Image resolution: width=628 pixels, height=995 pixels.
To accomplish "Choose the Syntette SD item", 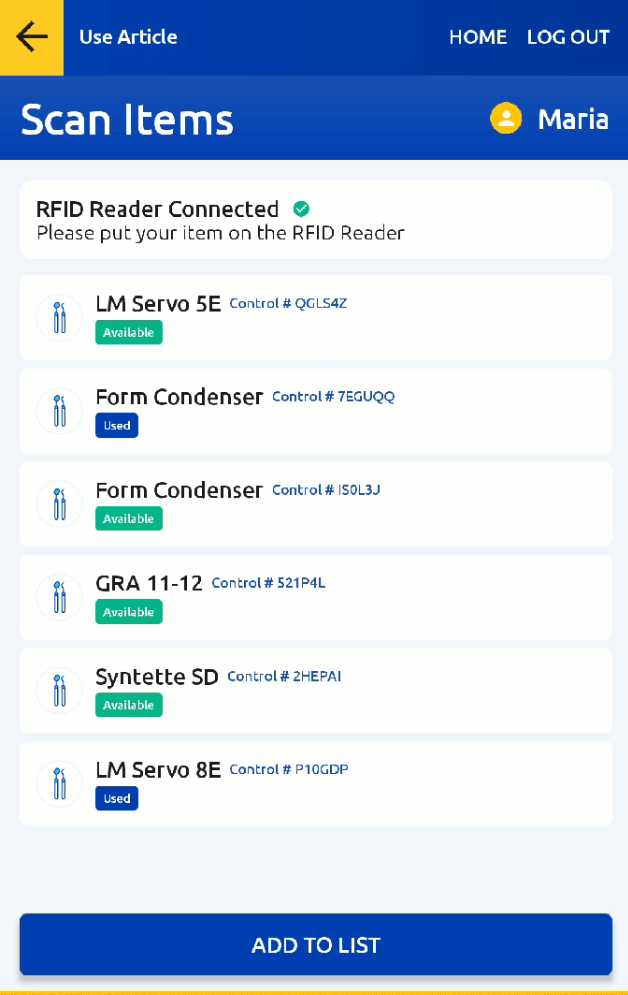I will (315, 689).
